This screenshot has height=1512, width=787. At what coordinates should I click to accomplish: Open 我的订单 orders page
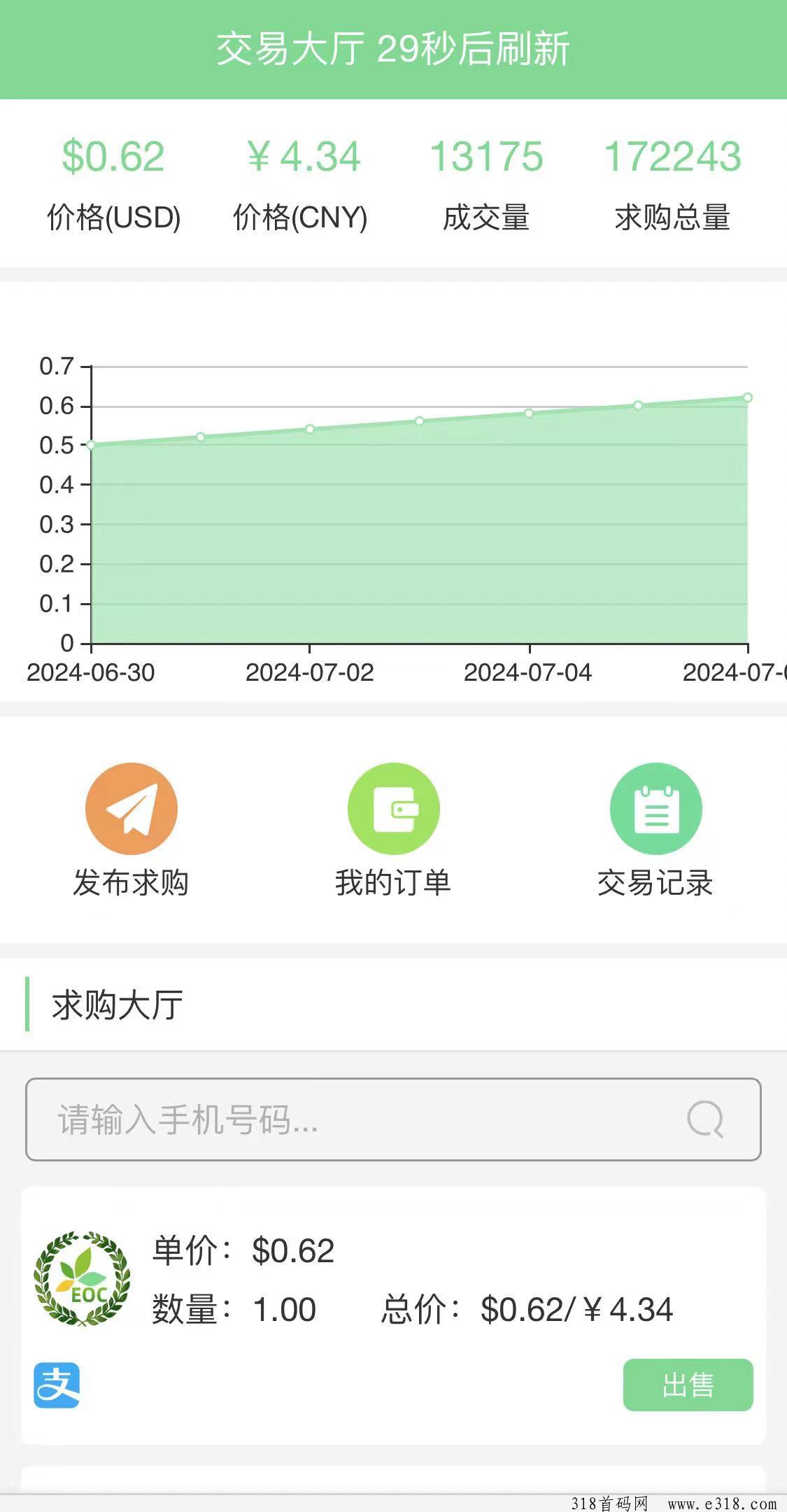coord(393,831)
